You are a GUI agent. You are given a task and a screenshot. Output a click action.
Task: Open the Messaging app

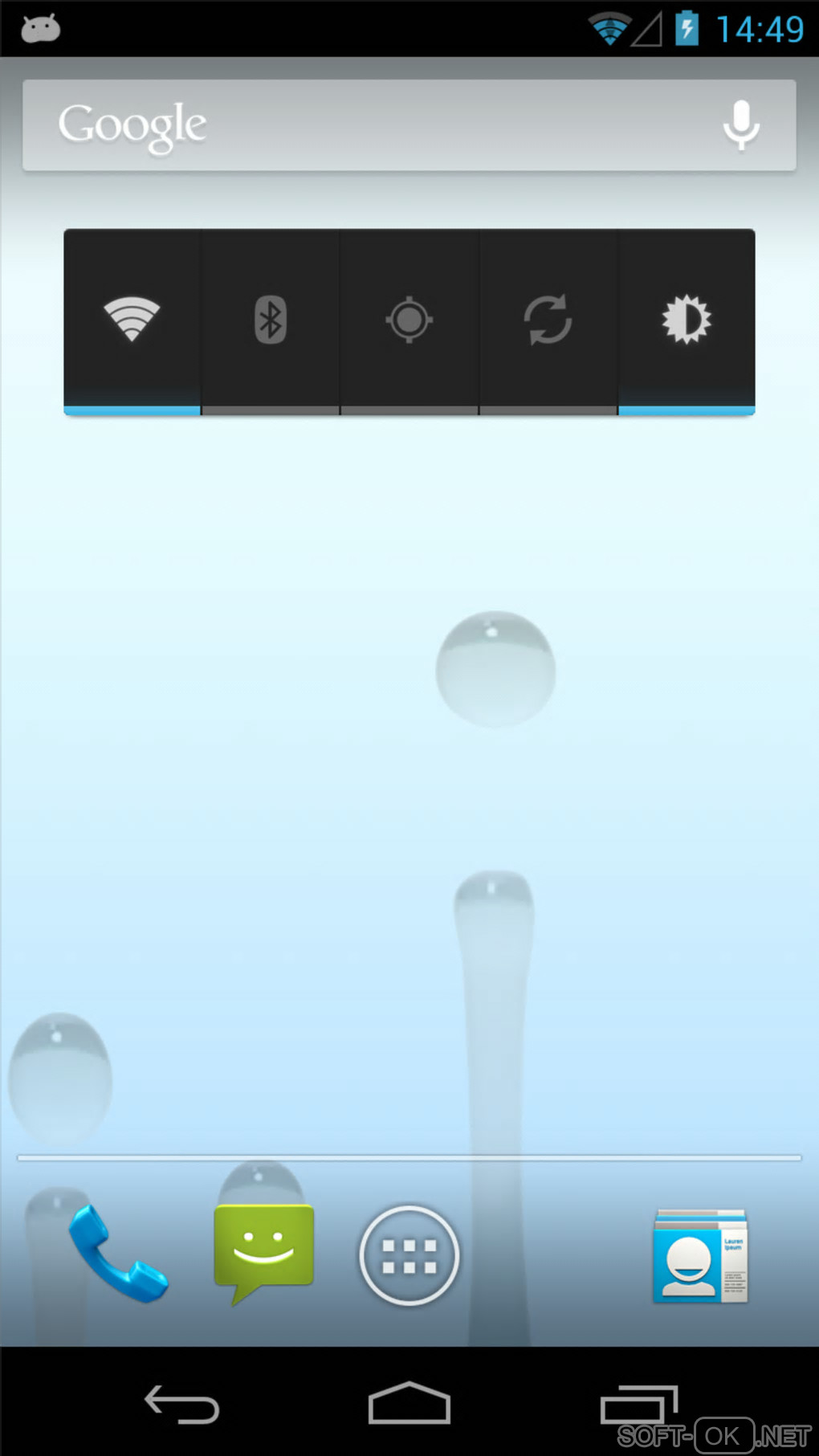point(263,1253)
